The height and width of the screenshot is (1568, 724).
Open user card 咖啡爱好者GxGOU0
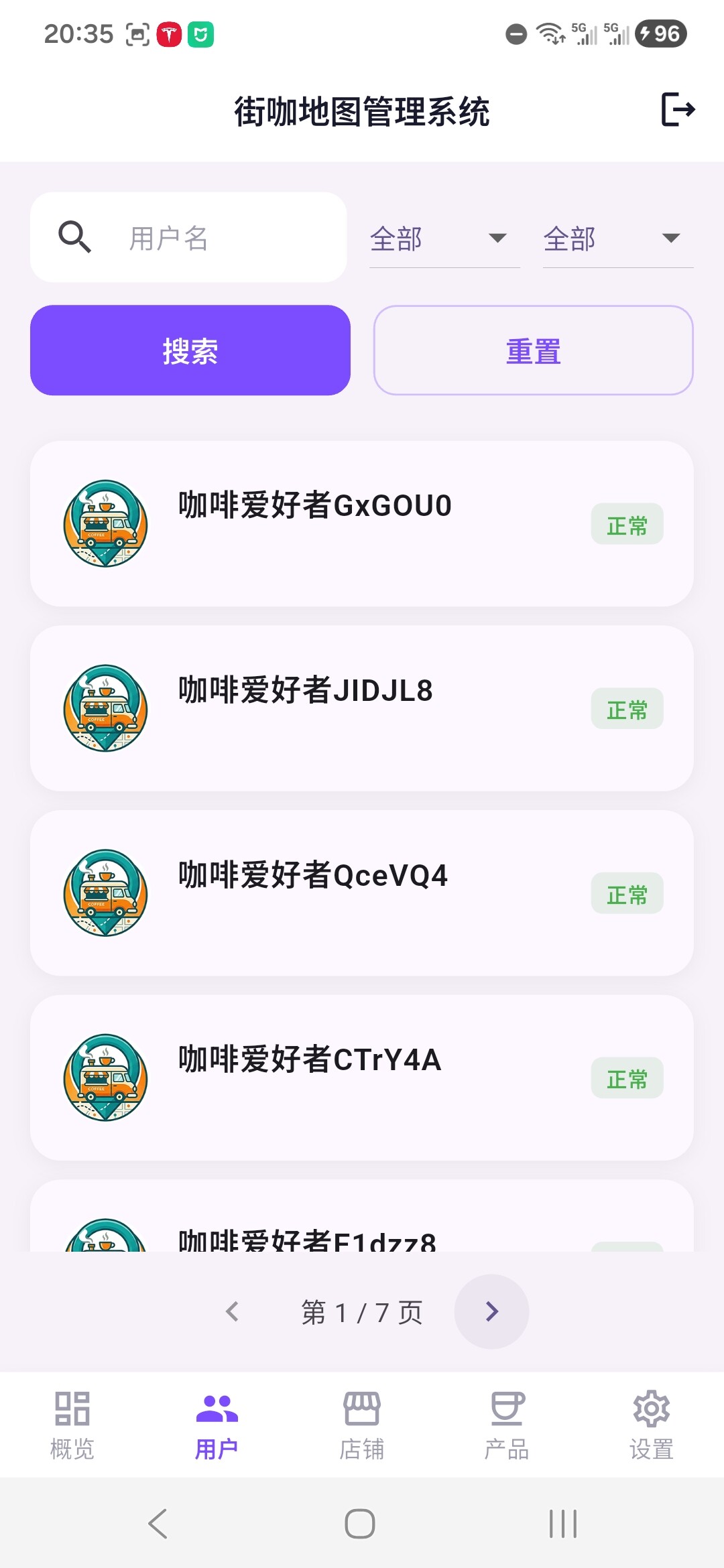(x=362, y=523)
